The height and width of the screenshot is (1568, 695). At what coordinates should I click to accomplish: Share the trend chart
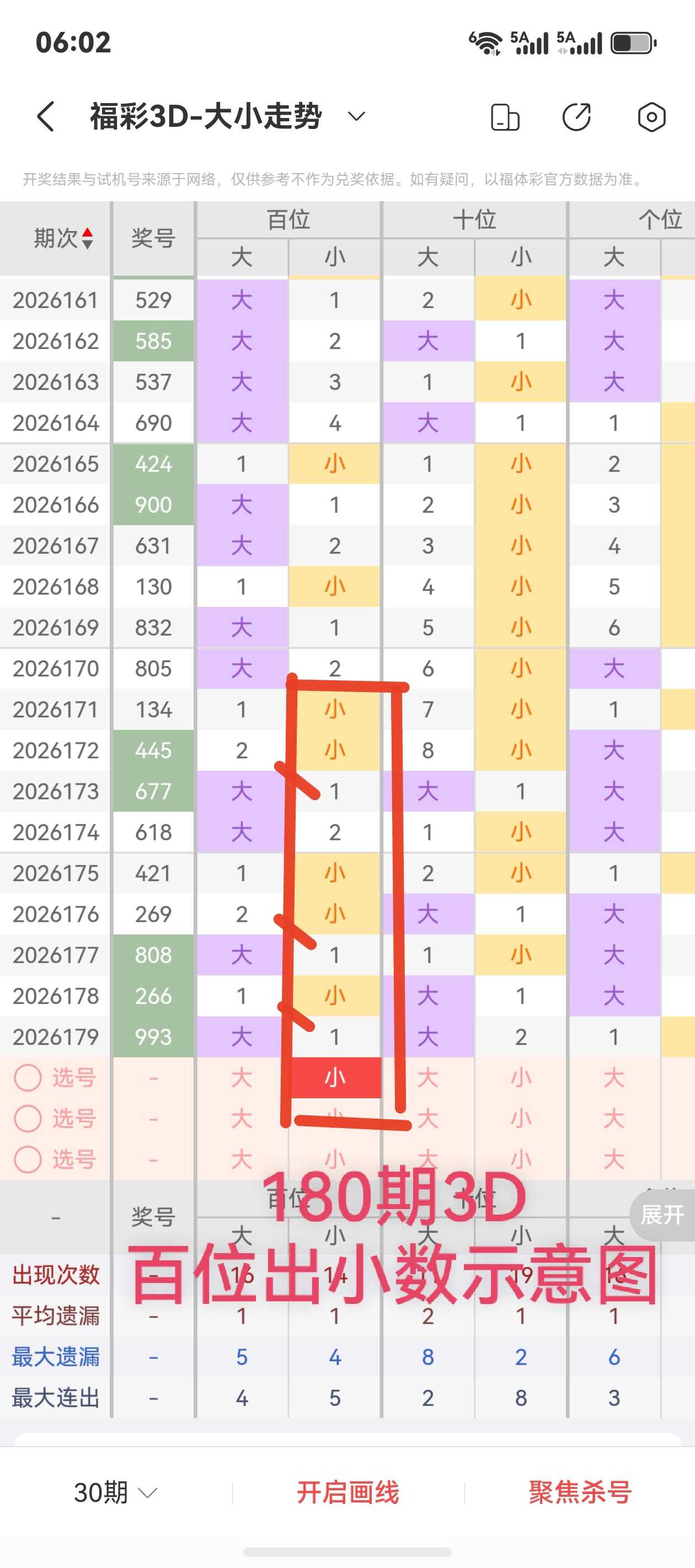click(x=576, y=117)
